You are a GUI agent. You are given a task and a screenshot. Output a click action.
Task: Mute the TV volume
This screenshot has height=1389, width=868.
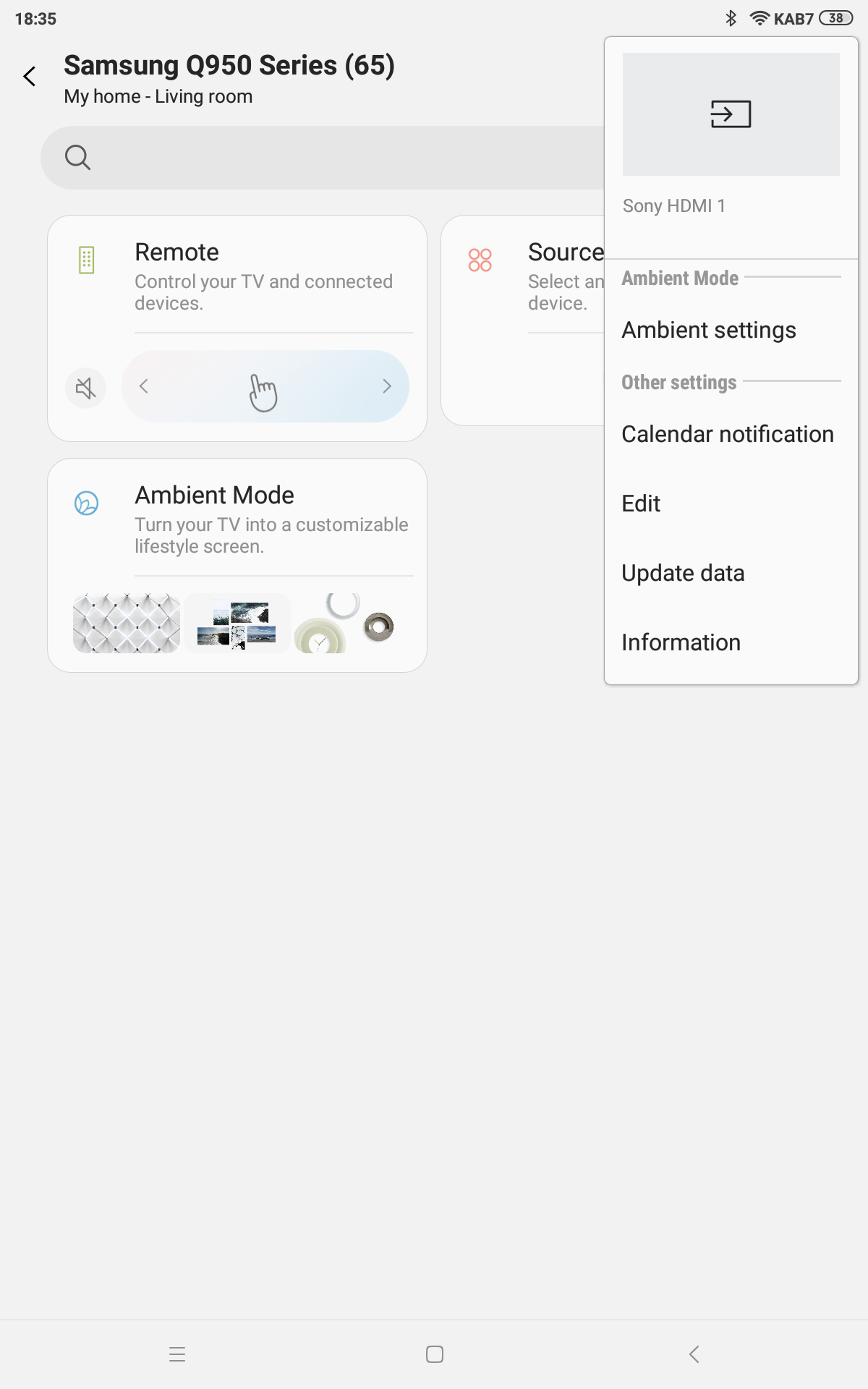pyautogui.click(x=86, y=388)
